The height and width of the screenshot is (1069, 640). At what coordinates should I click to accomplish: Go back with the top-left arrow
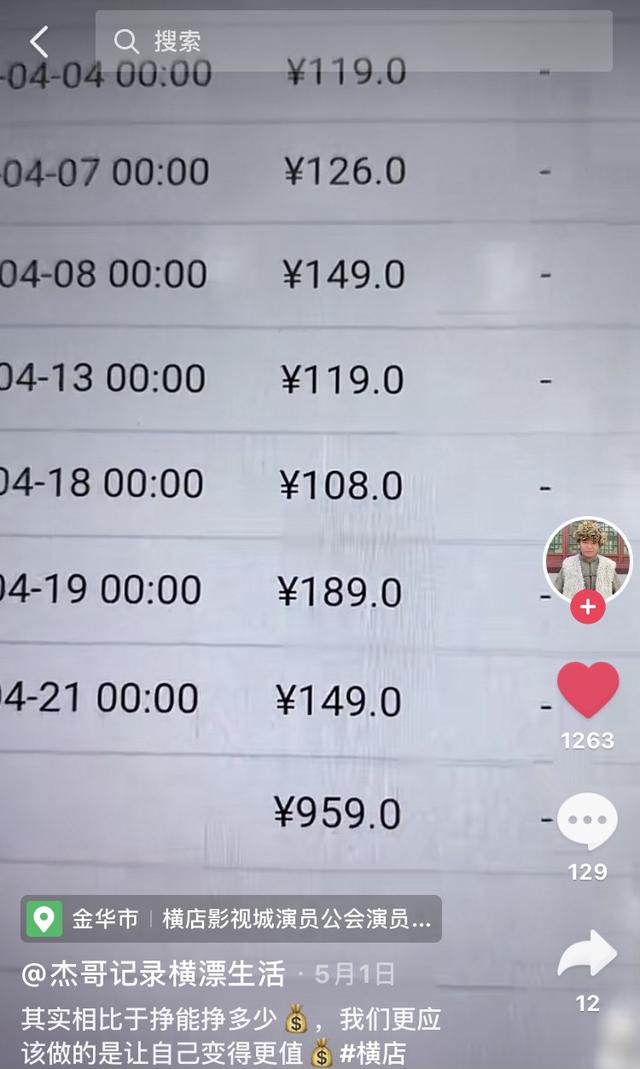tap(39, 42)
